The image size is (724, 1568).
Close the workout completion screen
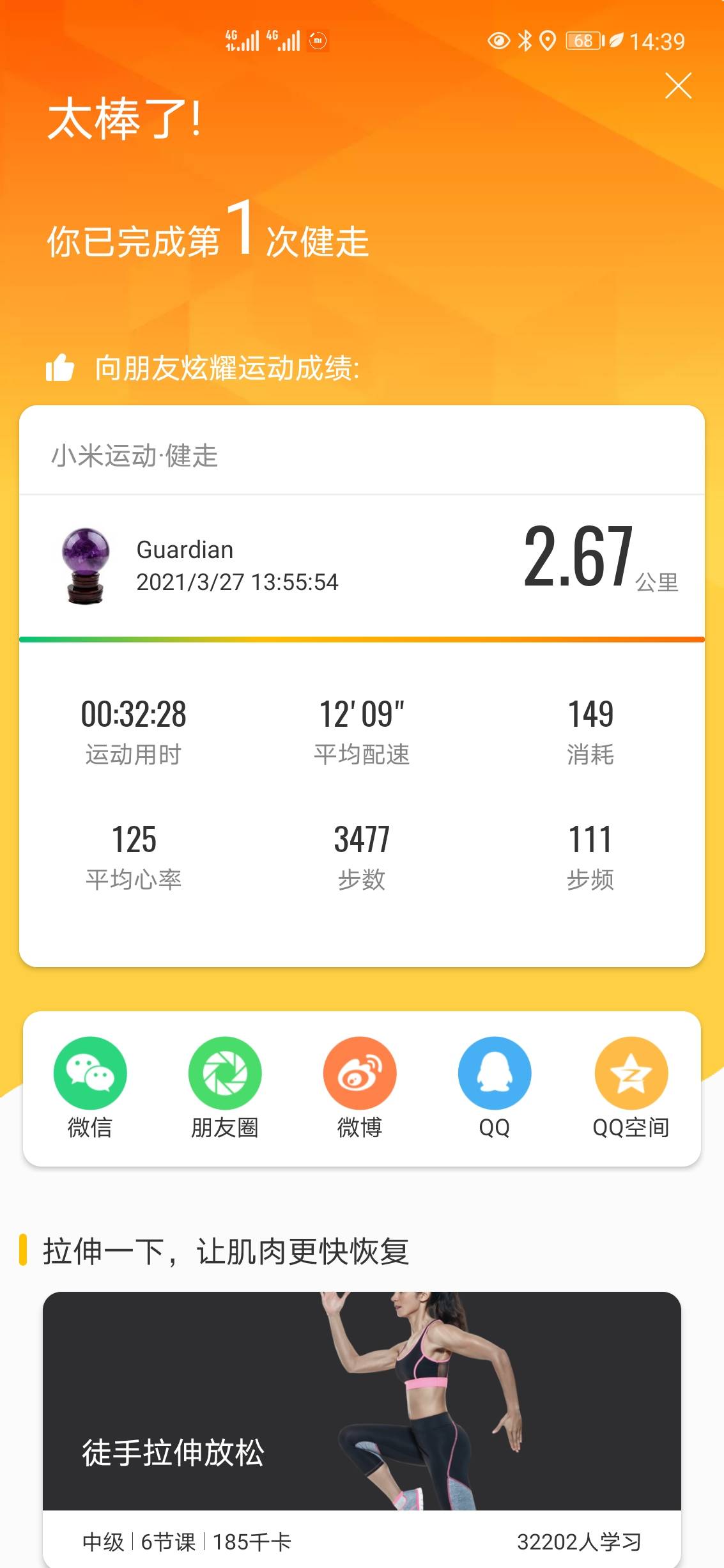point(678,86)
